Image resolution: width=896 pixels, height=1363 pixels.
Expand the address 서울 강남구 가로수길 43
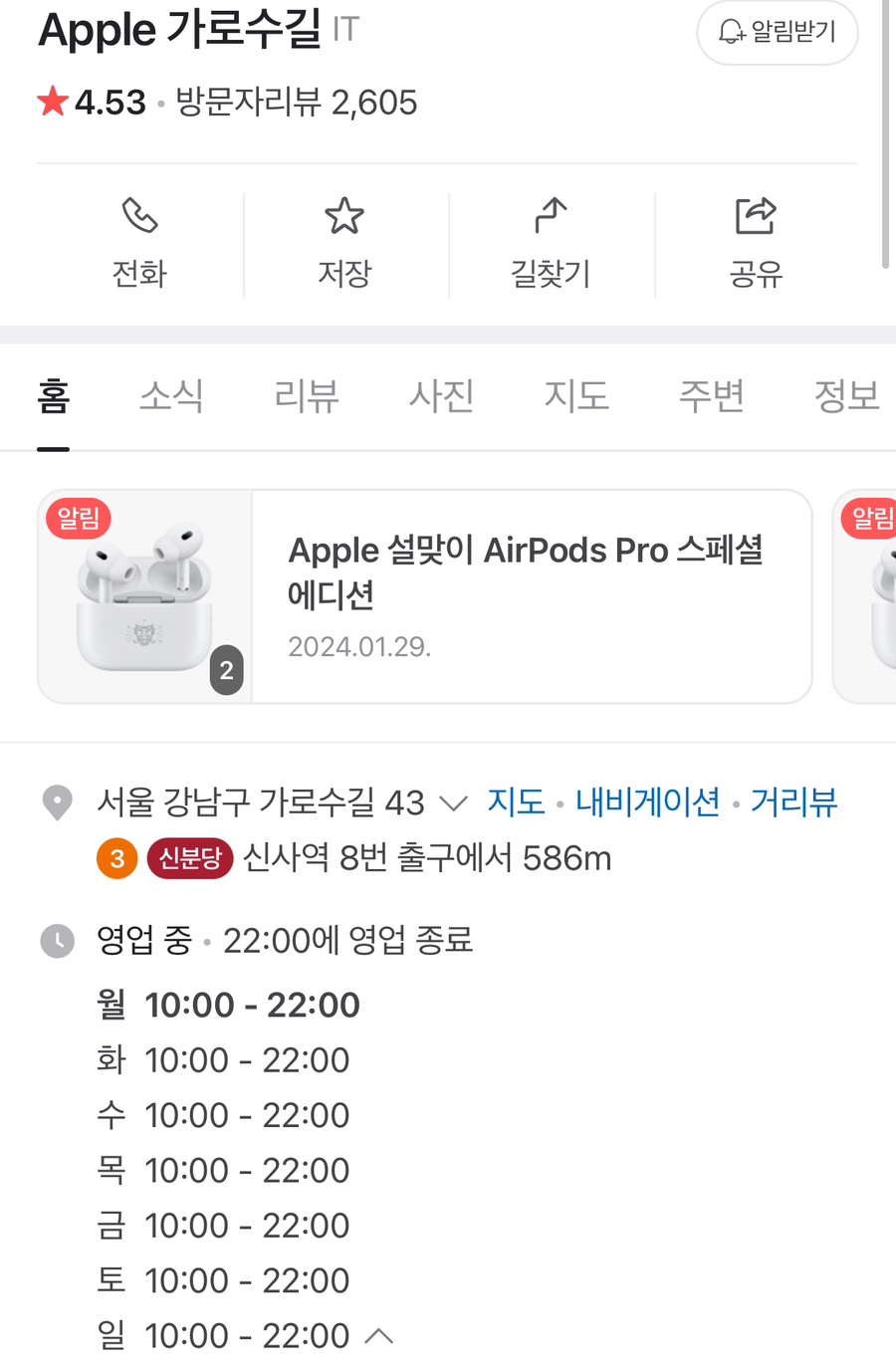click(x=453, y=803)
